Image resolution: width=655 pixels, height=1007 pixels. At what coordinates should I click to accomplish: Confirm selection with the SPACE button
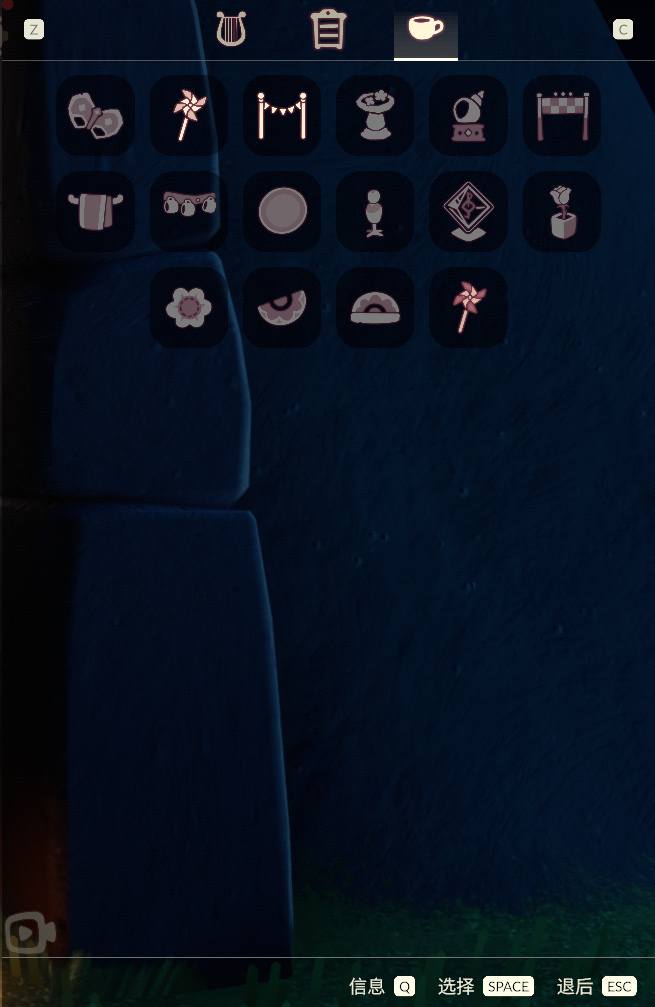[508, 986]
